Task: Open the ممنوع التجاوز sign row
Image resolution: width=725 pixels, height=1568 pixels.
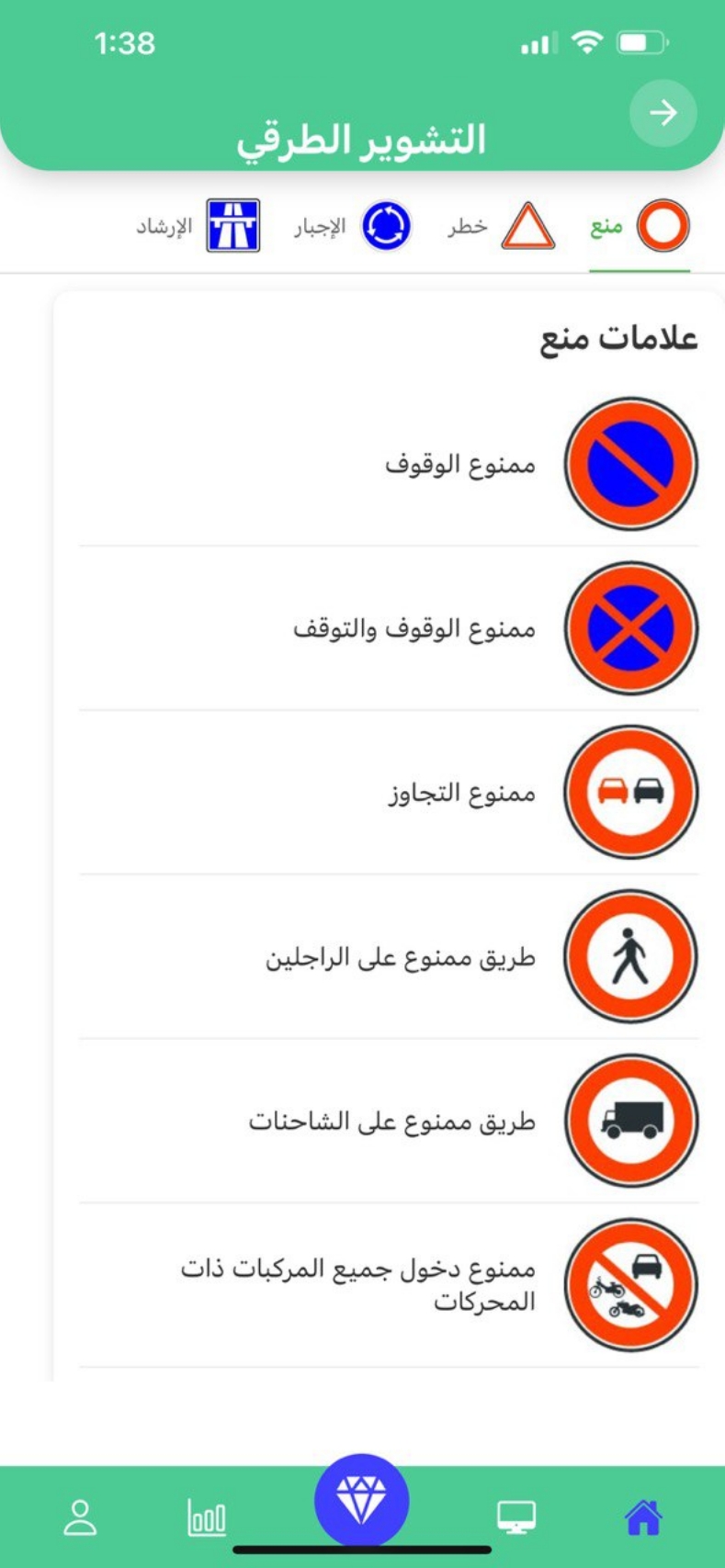Action: click(x=389, y=792)
